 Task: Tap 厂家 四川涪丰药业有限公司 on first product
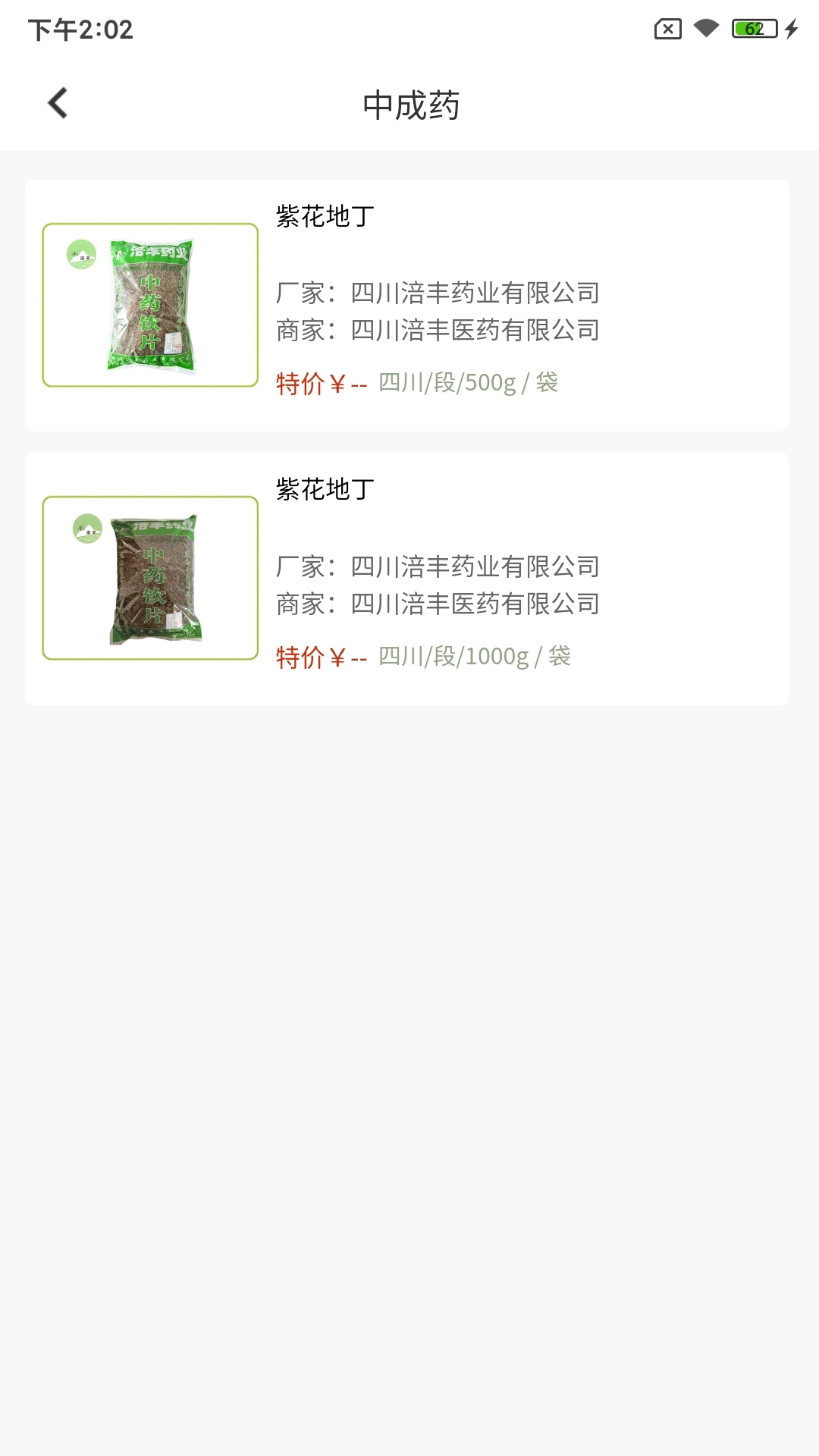pos(438,293)
